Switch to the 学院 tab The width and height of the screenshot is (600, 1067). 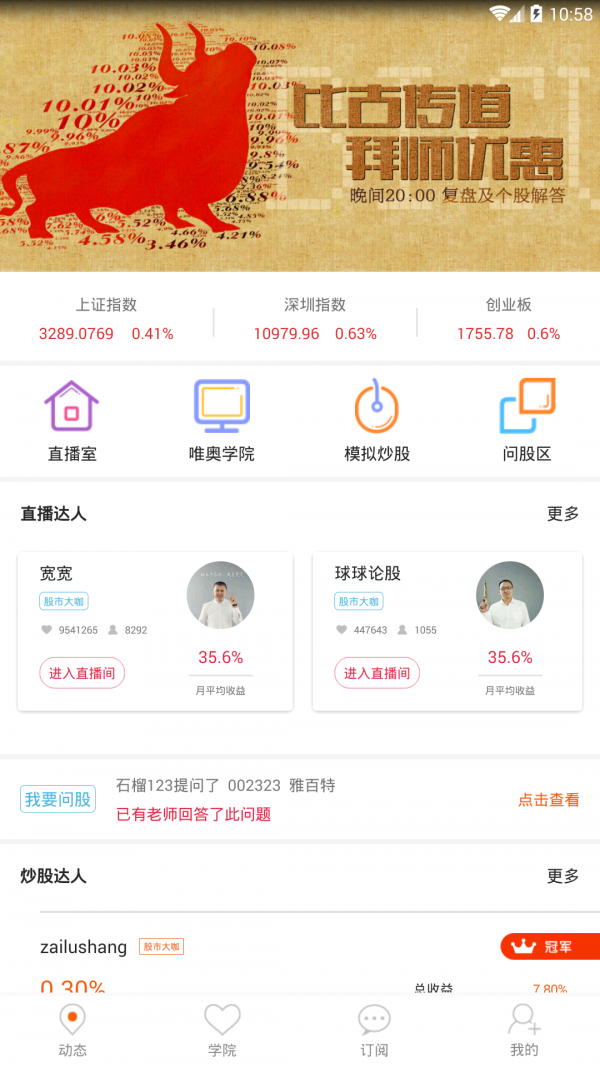click(x=222, y=1030)
